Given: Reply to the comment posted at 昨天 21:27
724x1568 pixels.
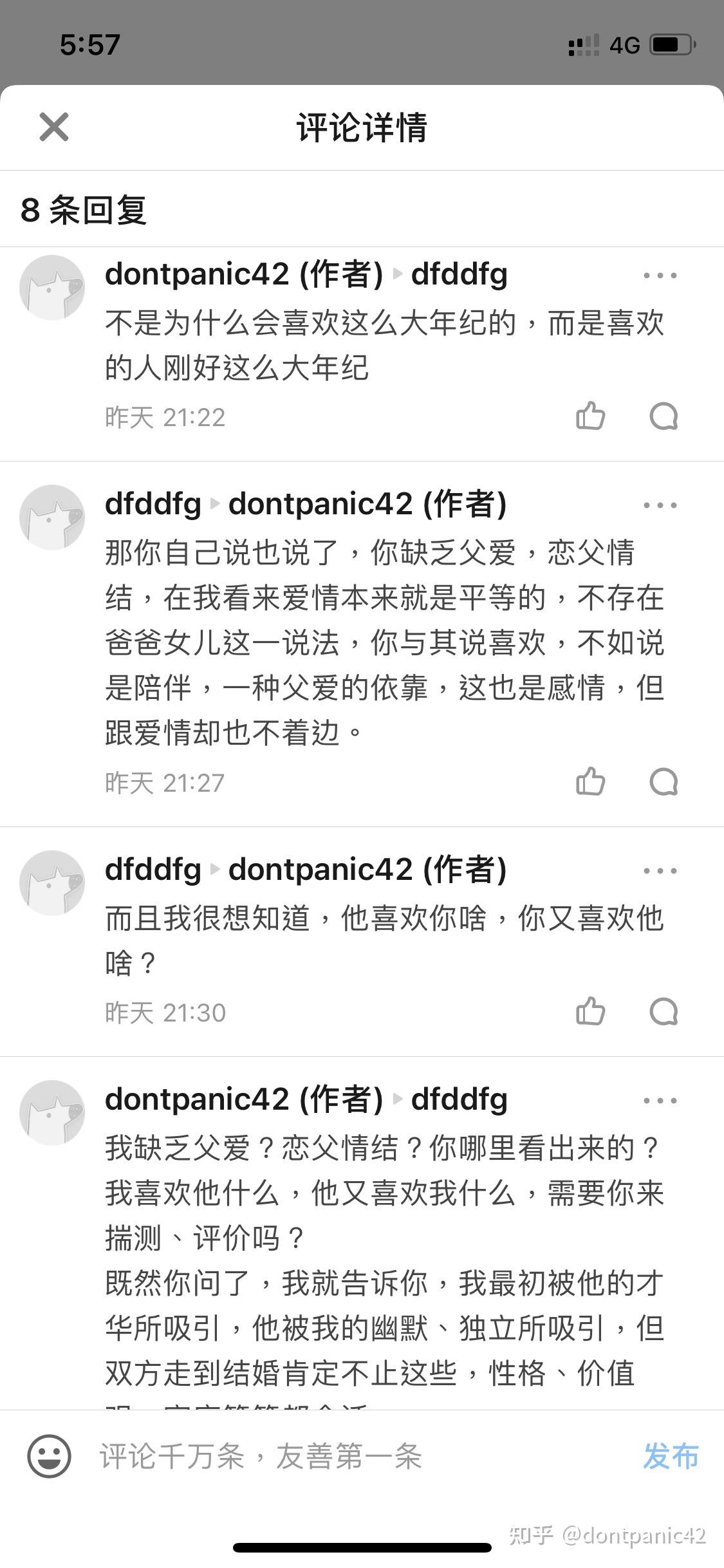Looking at the screenshot, I should coord(664,781).
